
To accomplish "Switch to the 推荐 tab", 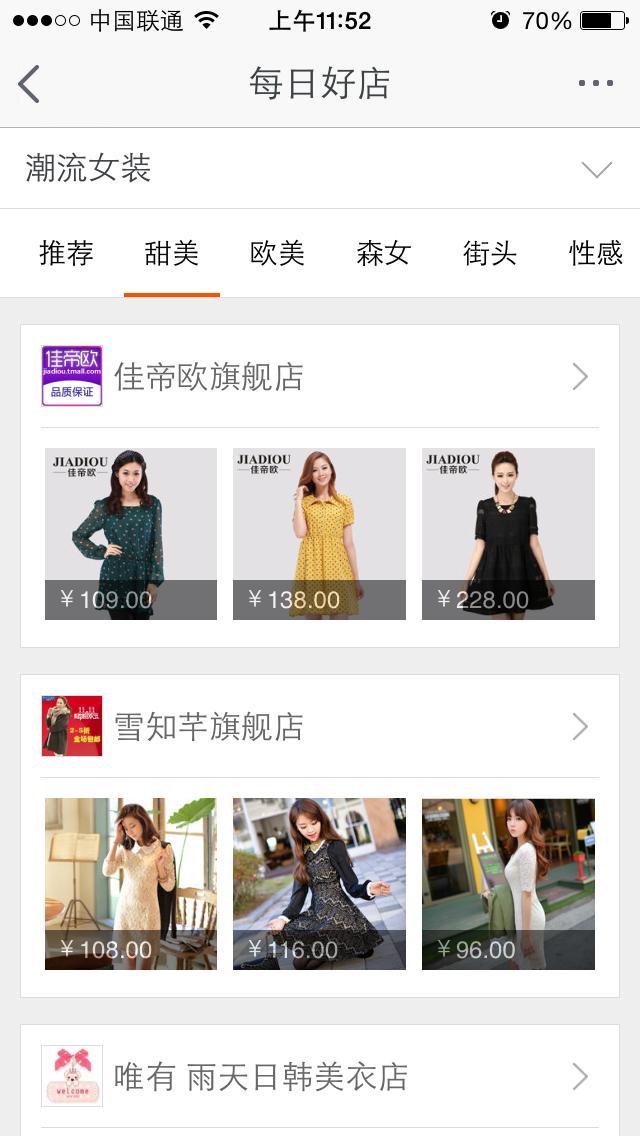I will coord(66,253).
